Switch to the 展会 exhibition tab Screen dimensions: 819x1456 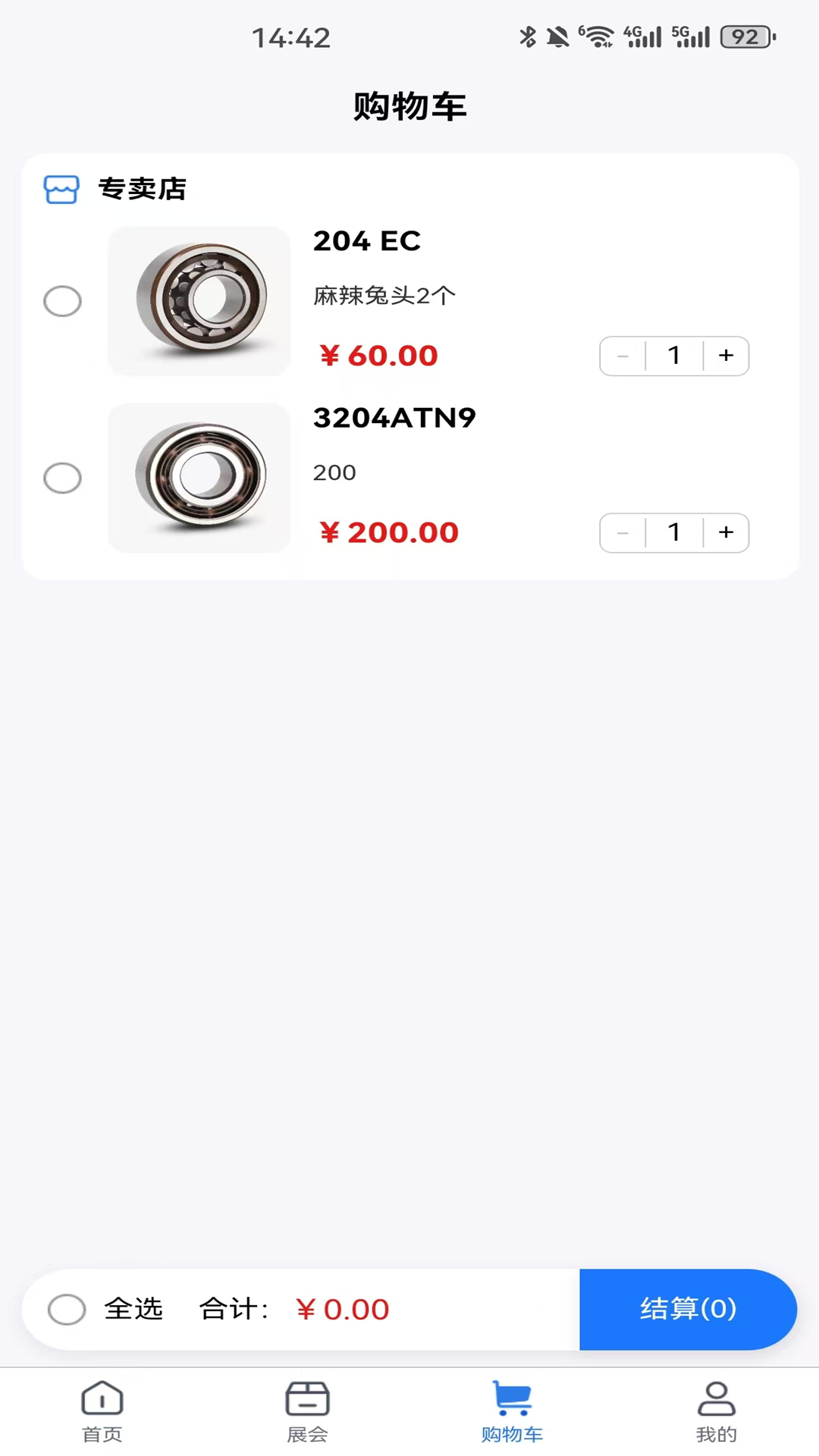coord(307,1411)
